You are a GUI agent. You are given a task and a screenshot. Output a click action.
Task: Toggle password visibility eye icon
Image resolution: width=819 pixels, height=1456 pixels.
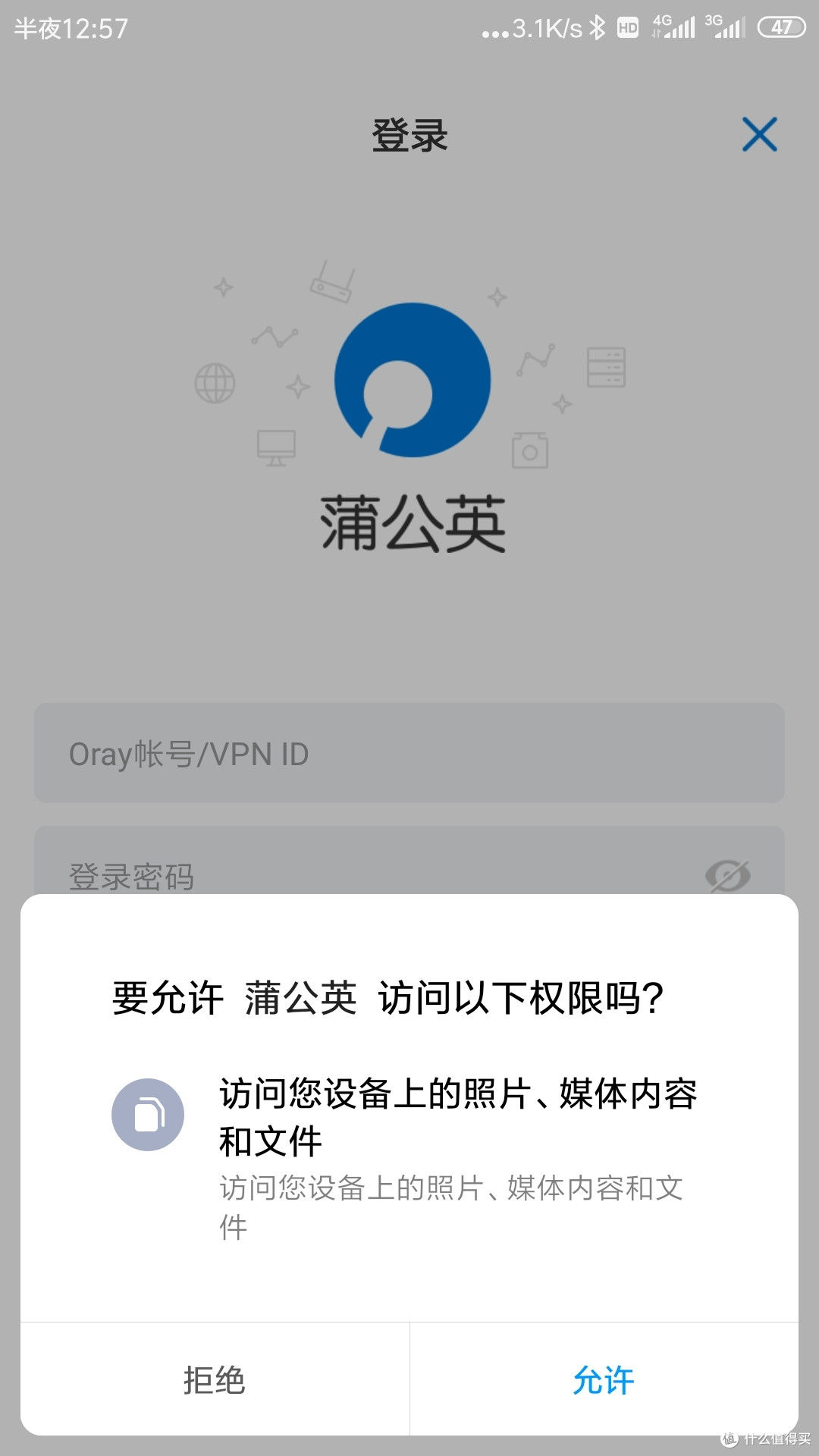727,876
